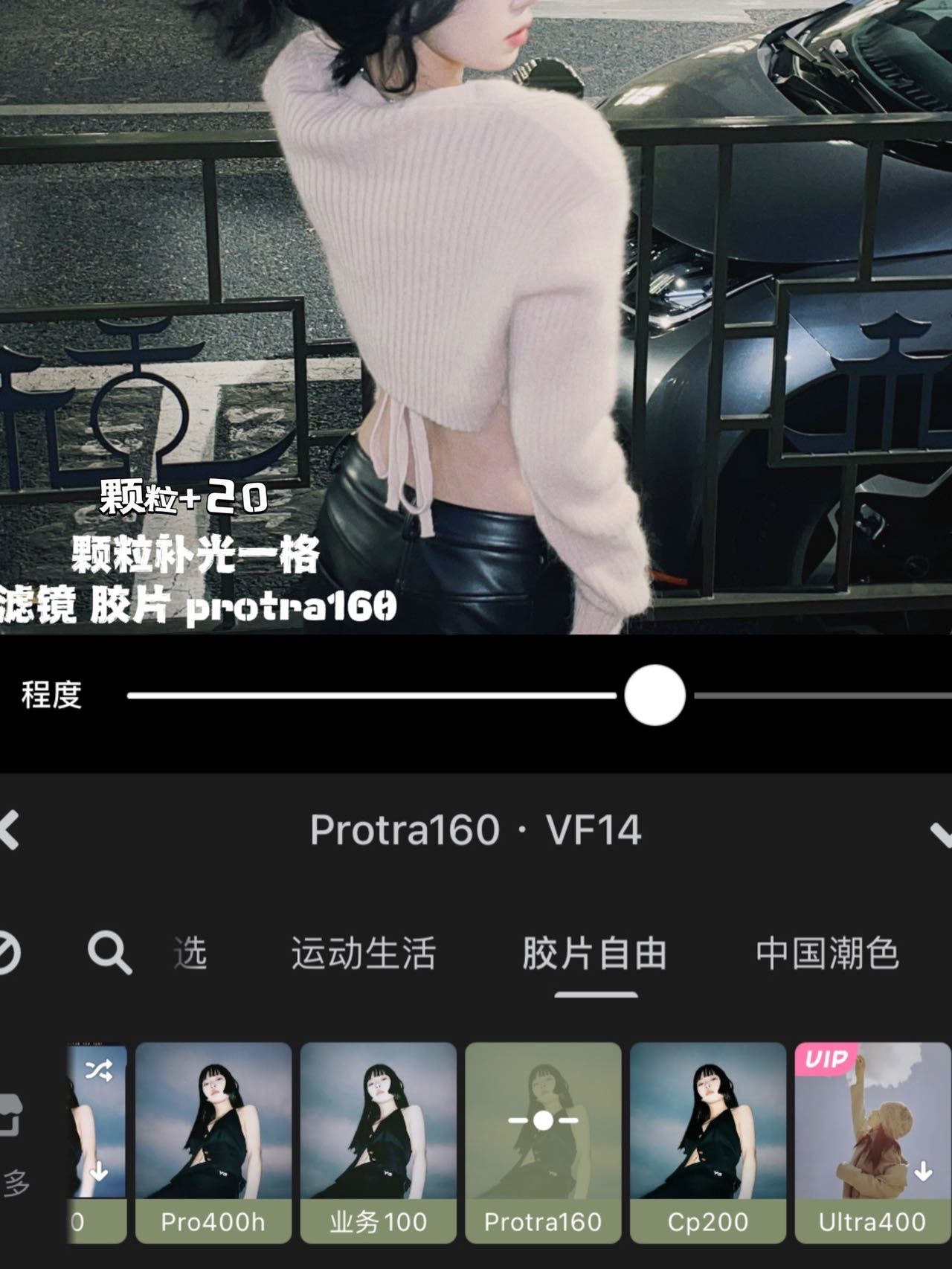Go back with the left arrow
952x1269 pixels.
(9, 831)
